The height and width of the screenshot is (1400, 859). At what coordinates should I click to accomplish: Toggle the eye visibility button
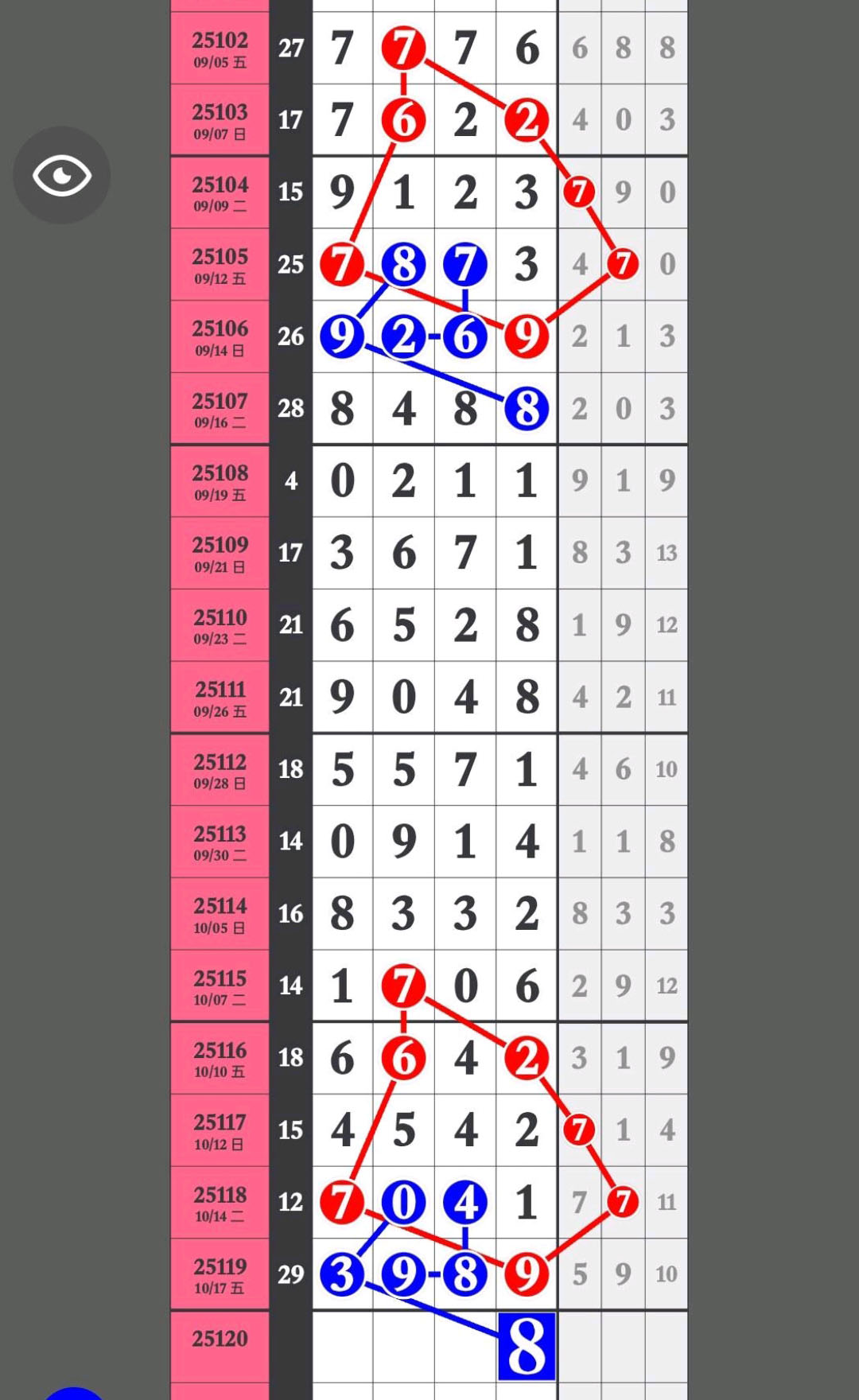click(62, 175)
